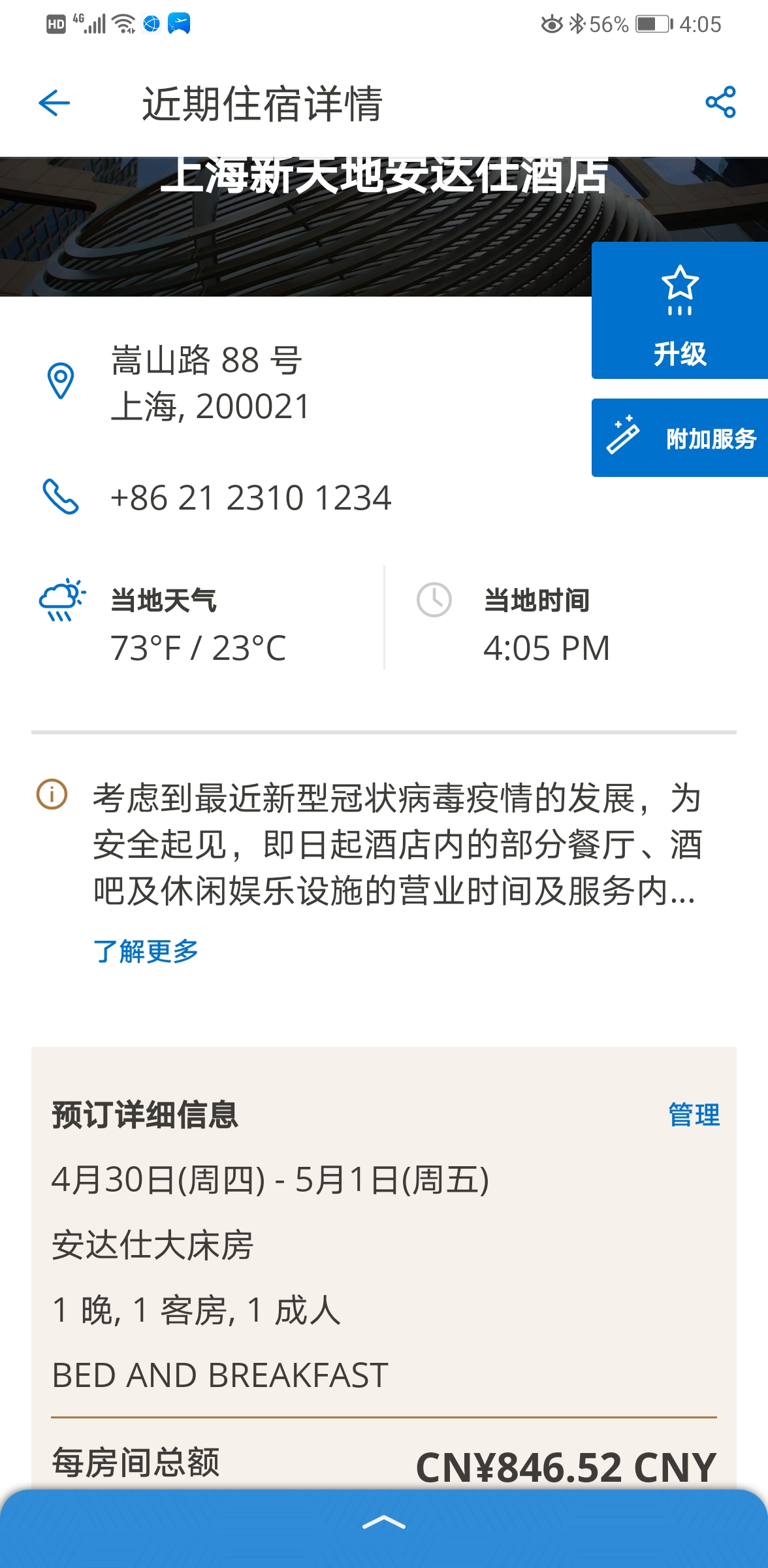The width and height of the screenshot is (768, 1568).
Task: Call the hotel at +86 21 2310 1234
Action: click(x=250, y=498)
